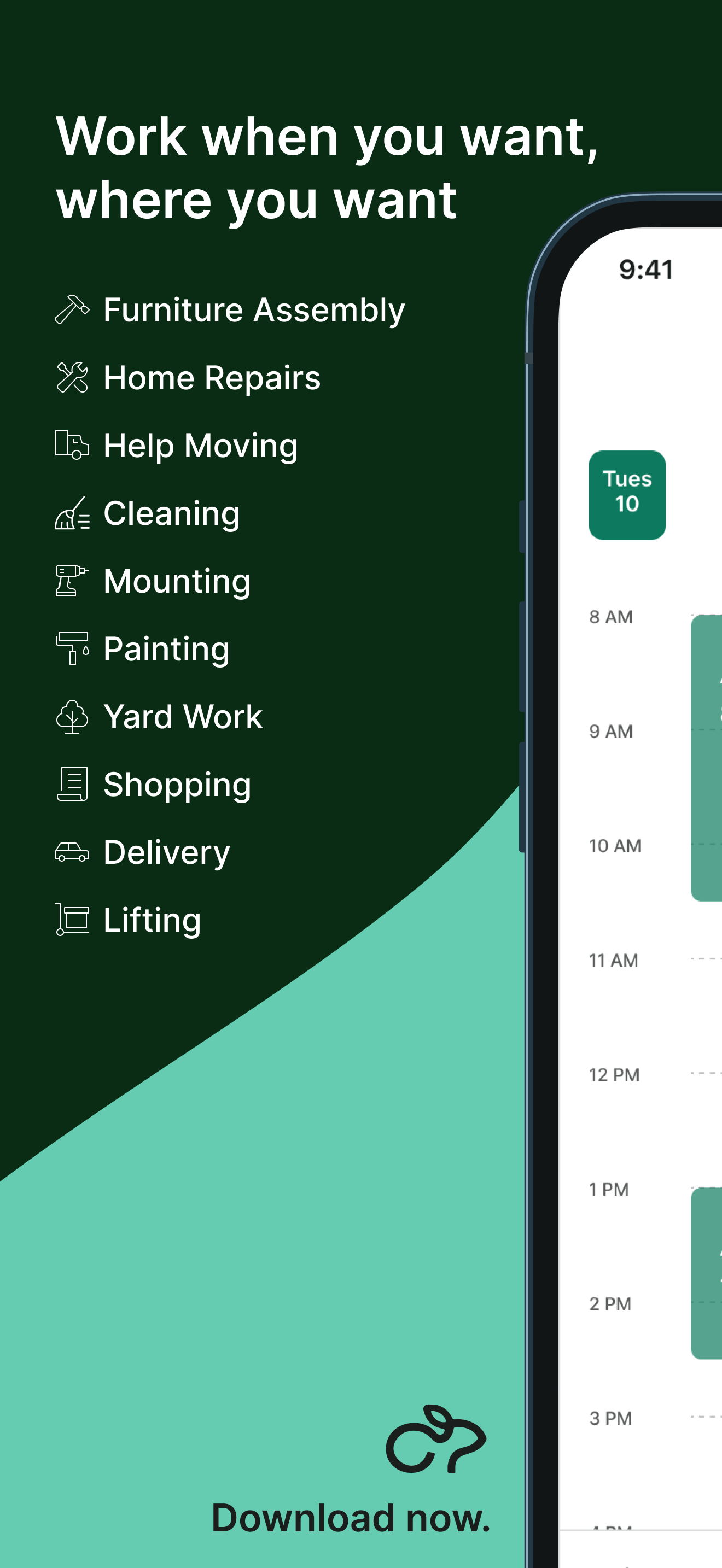The width and height of the screenshot is (722, 1568).
Task: Select the Yard Work tree icon
Action: pyautogui.click(x=72, y=716)
